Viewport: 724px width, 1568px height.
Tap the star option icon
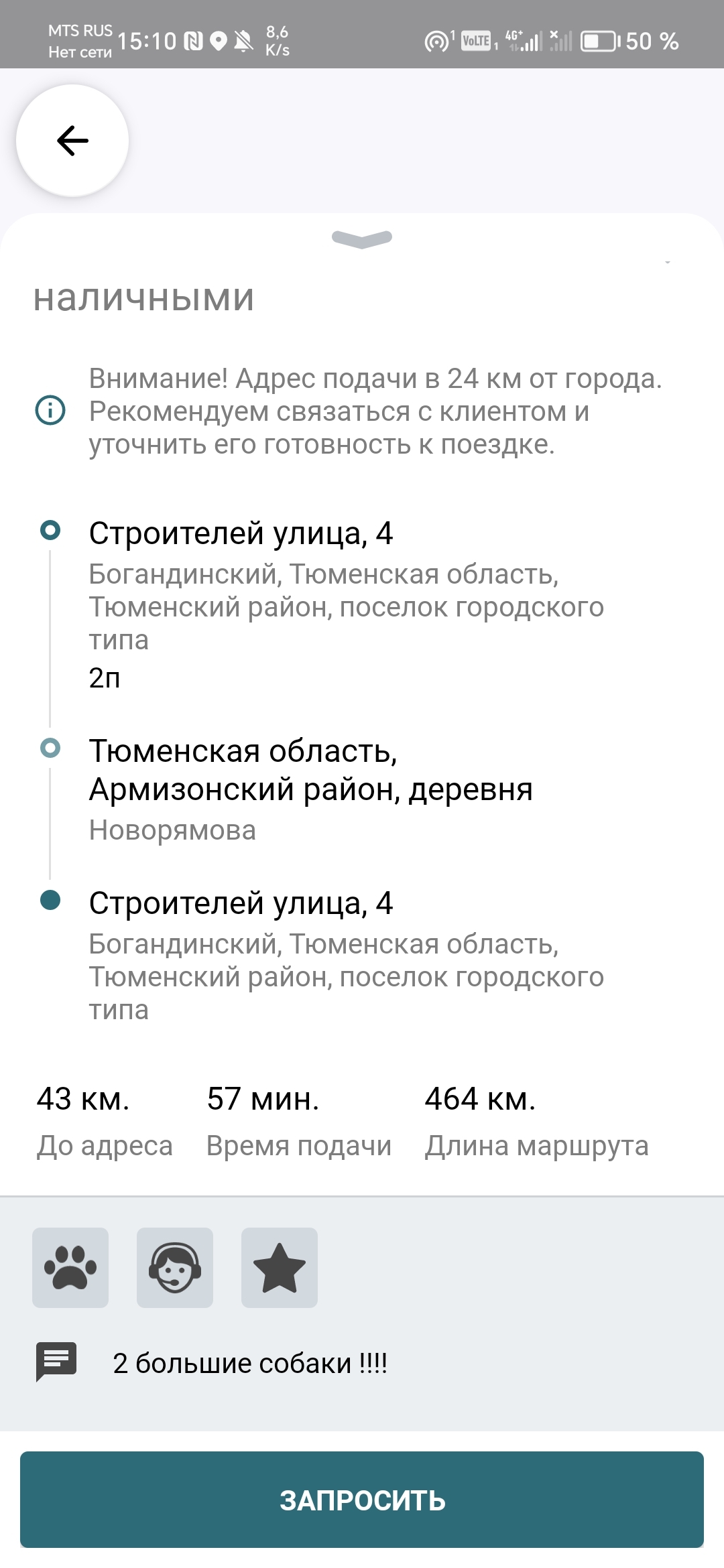click(280, 1268)
